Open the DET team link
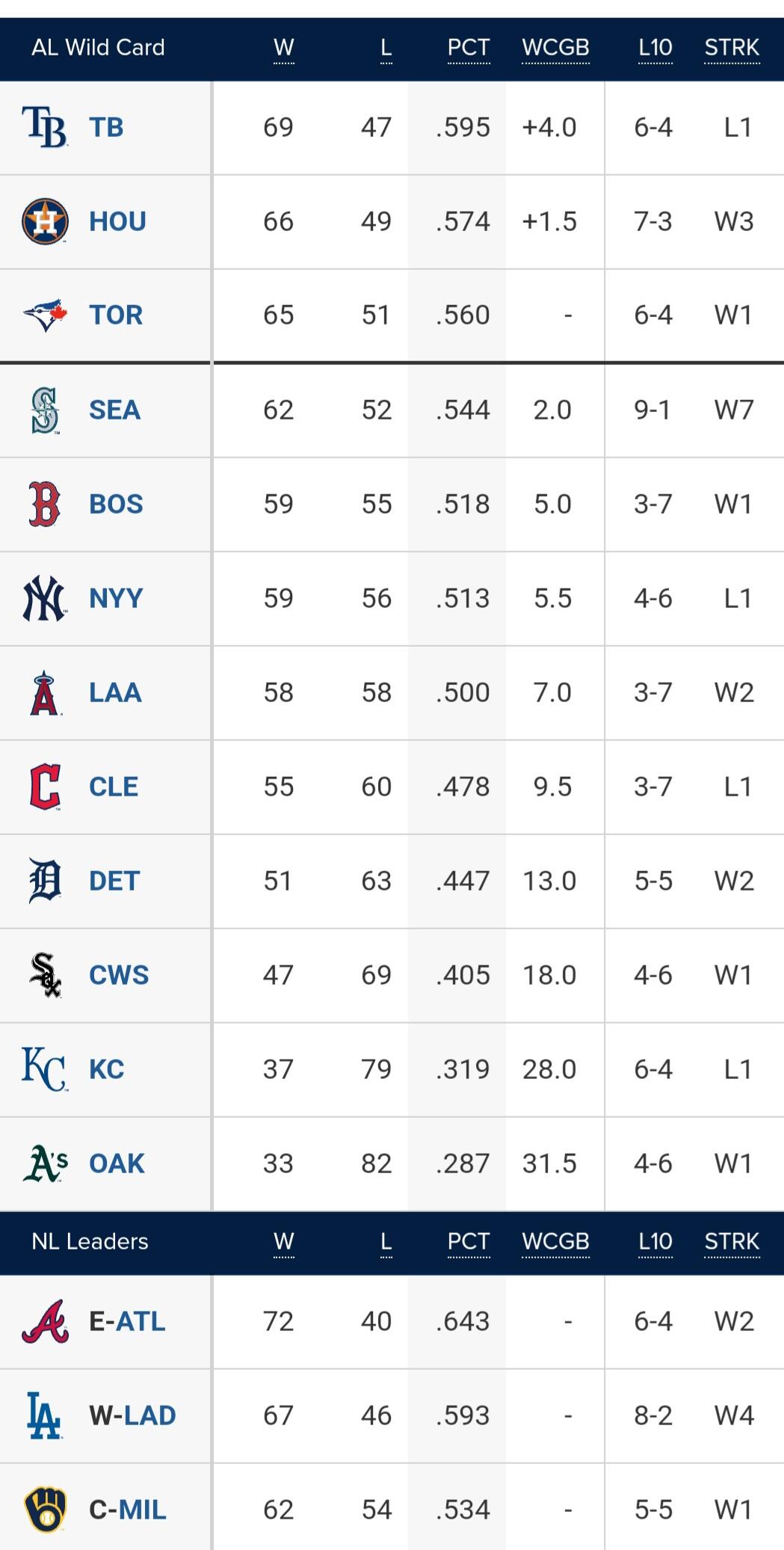The width and height of the screenshot is (784, 1550). click(114, 881)
